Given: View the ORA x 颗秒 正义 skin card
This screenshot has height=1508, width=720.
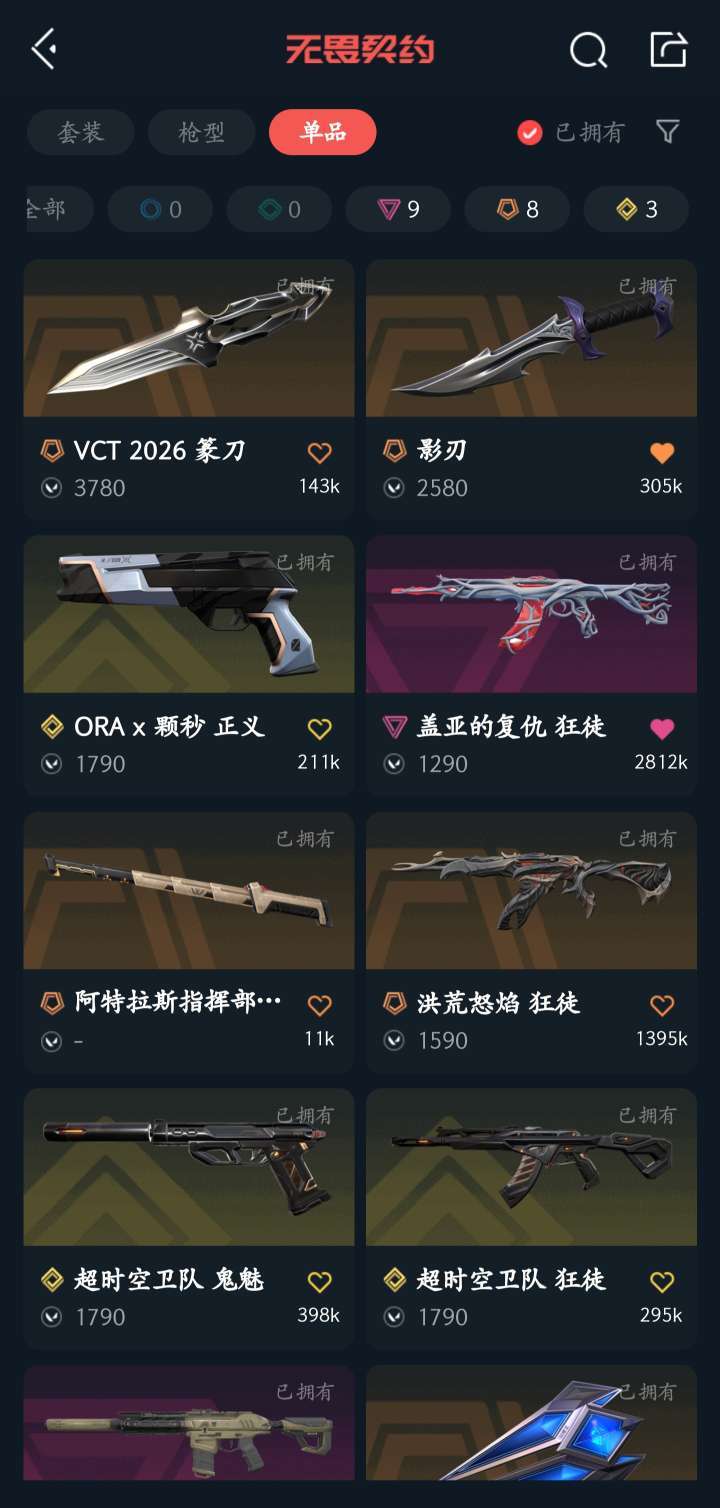Looking at the screenshot, I should pos(189,616).
